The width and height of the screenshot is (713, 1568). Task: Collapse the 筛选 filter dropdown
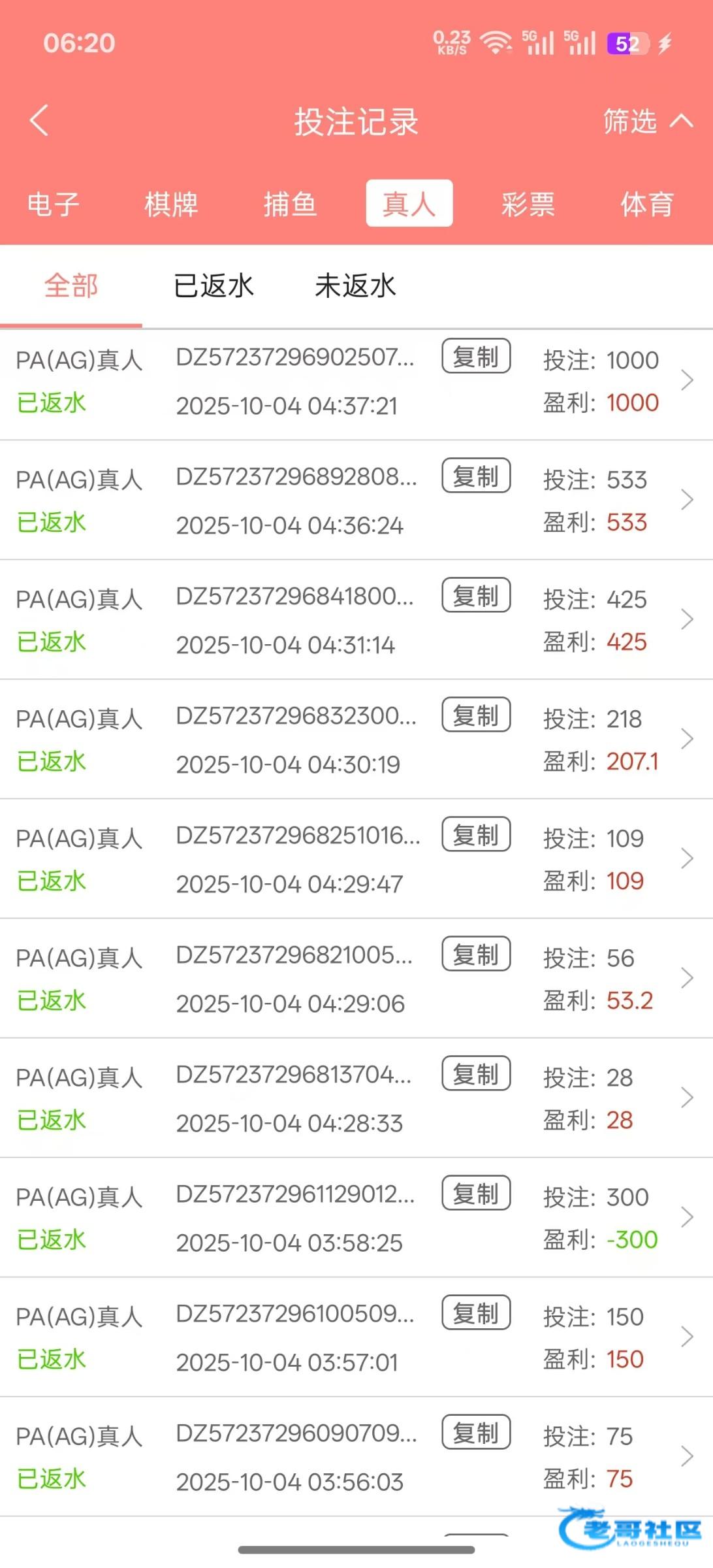coord(646,121)
